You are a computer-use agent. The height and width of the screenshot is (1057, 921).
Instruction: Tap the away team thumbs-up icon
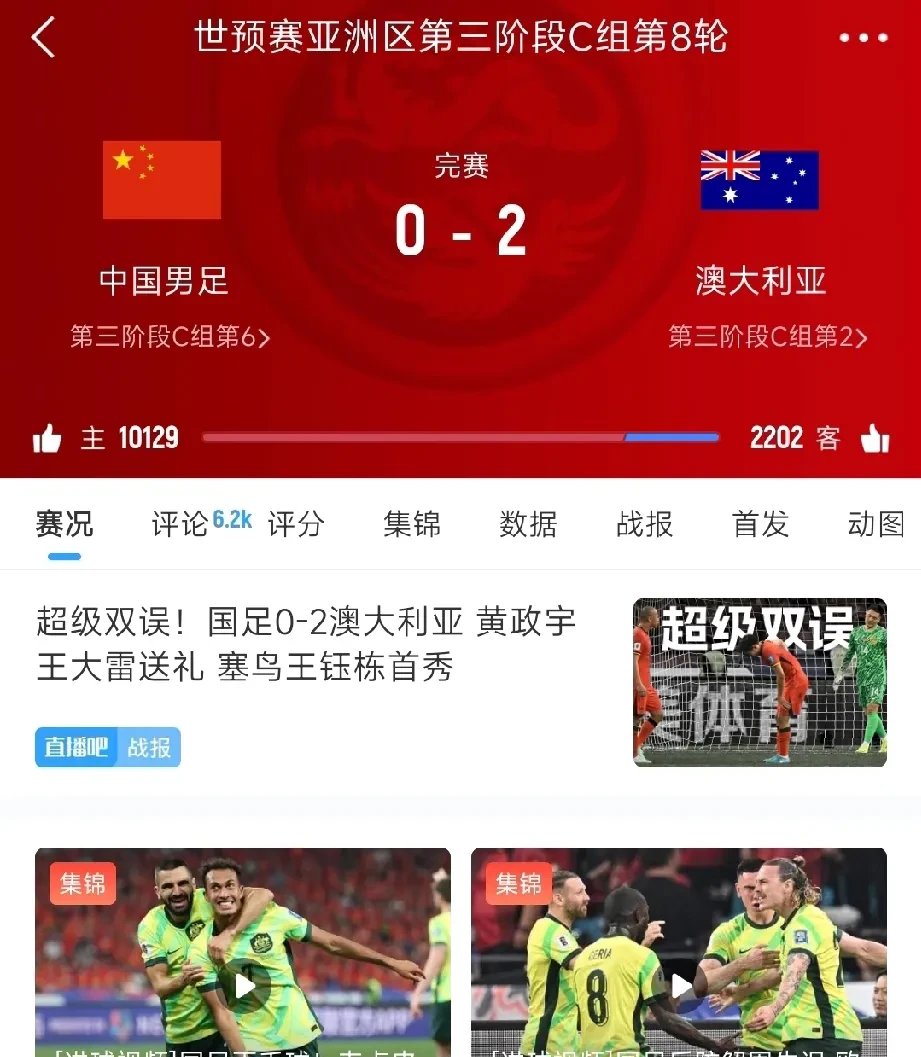click(x=875, y=437)
